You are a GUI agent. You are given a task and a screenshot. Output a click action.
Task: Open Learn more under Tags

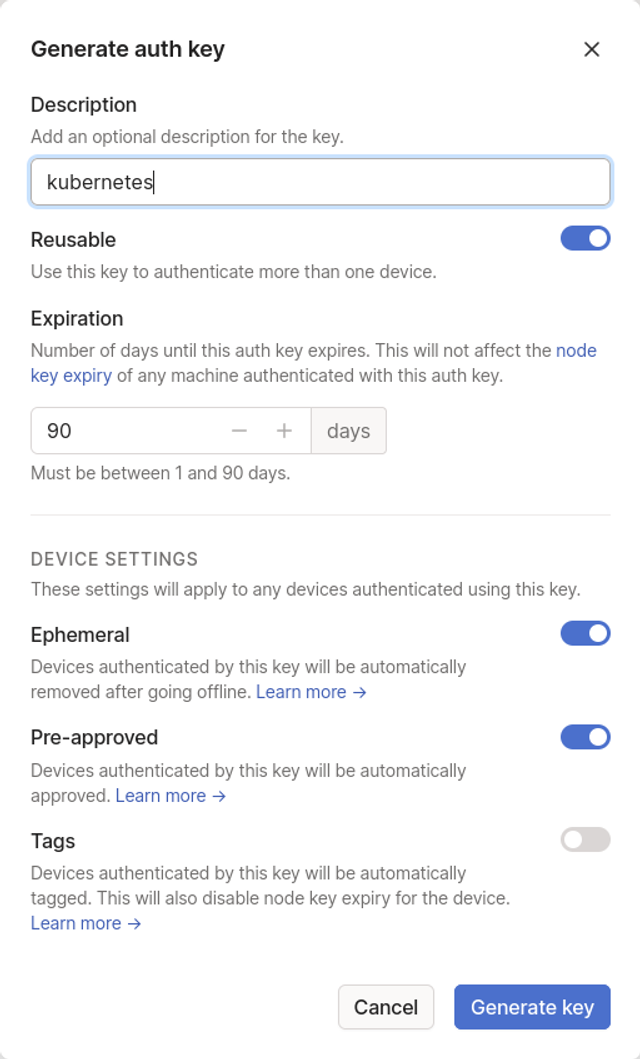pyautogui.click(x=86, y=923)
